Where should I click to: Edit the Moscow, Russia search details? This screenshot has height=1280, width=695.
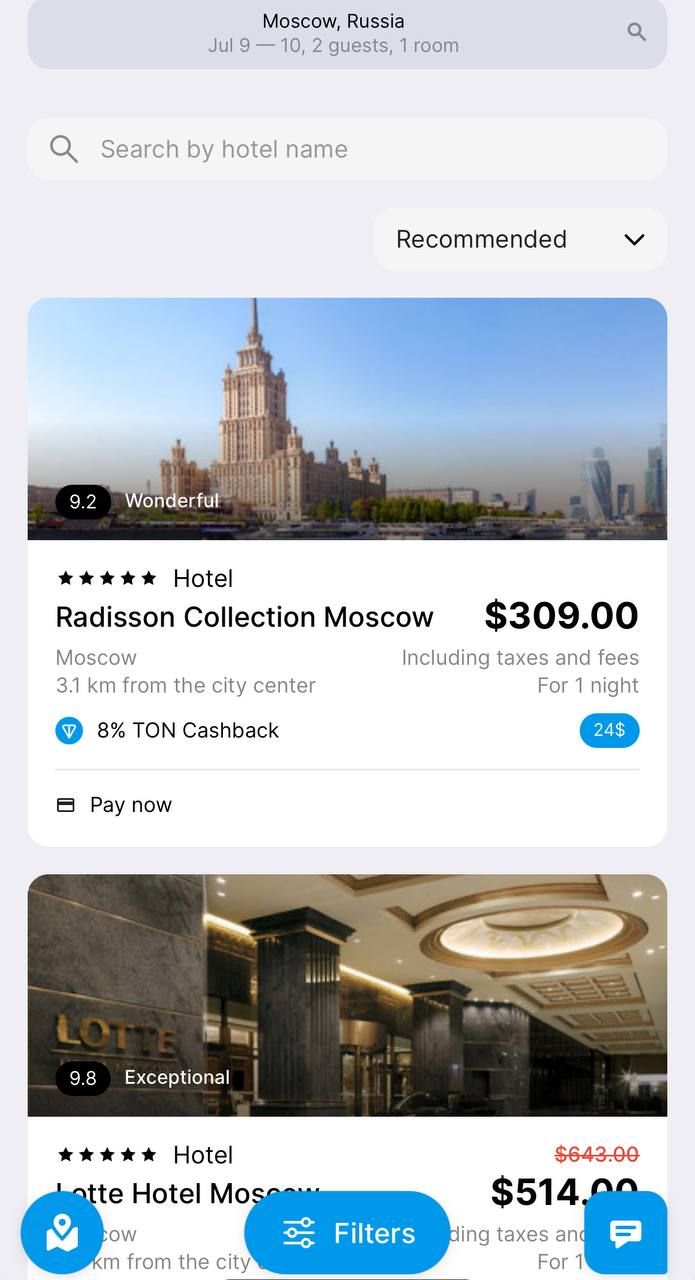(333, 33)
